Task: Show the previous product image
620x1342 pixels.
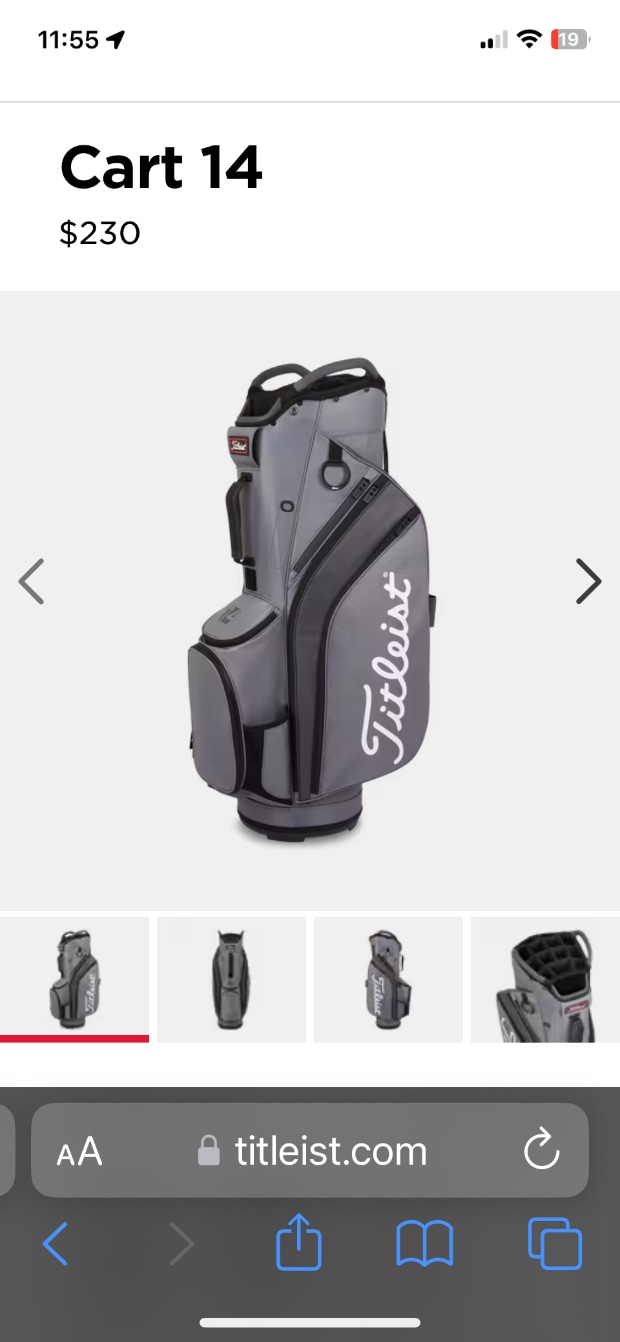Action: (32, 581)
